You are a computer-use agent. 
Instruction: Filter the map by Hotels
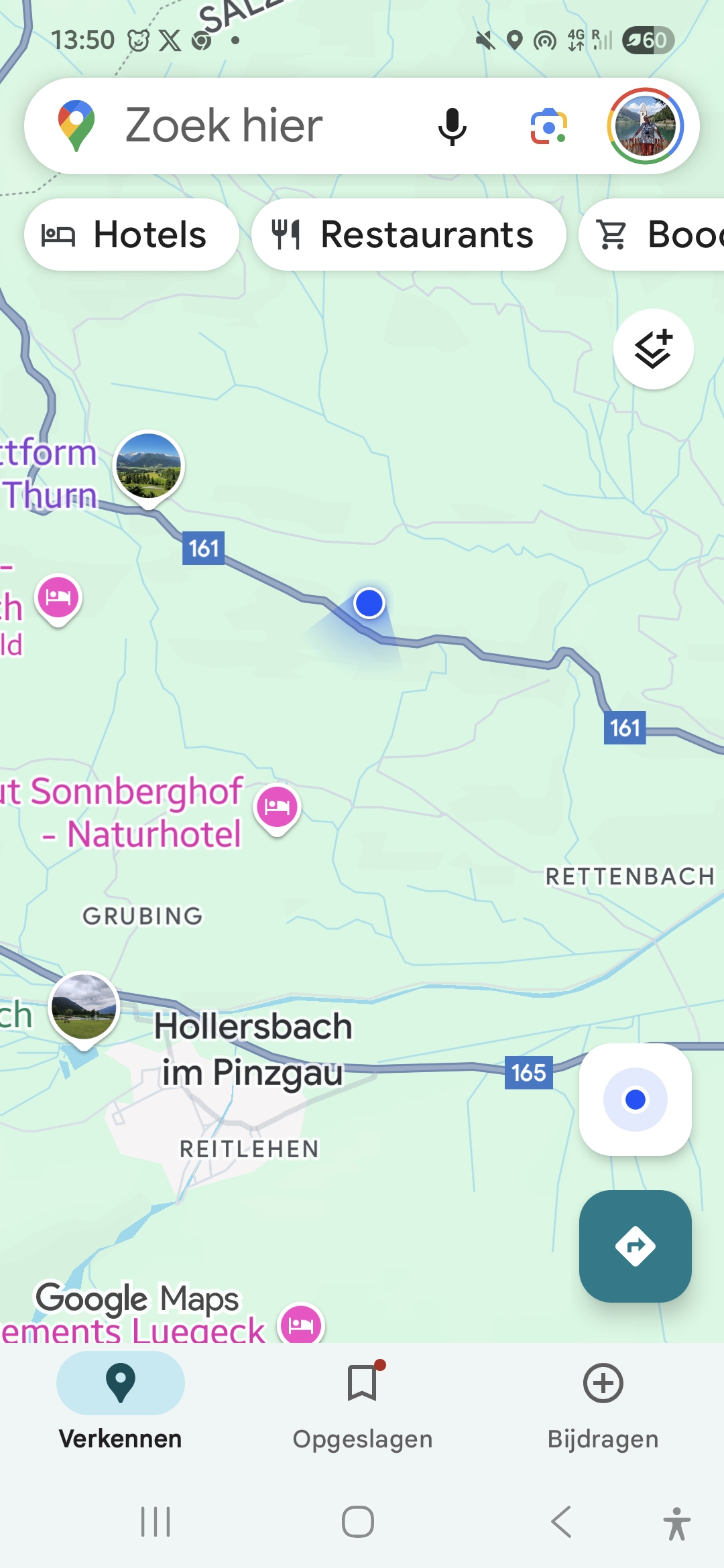pos(131,235)
